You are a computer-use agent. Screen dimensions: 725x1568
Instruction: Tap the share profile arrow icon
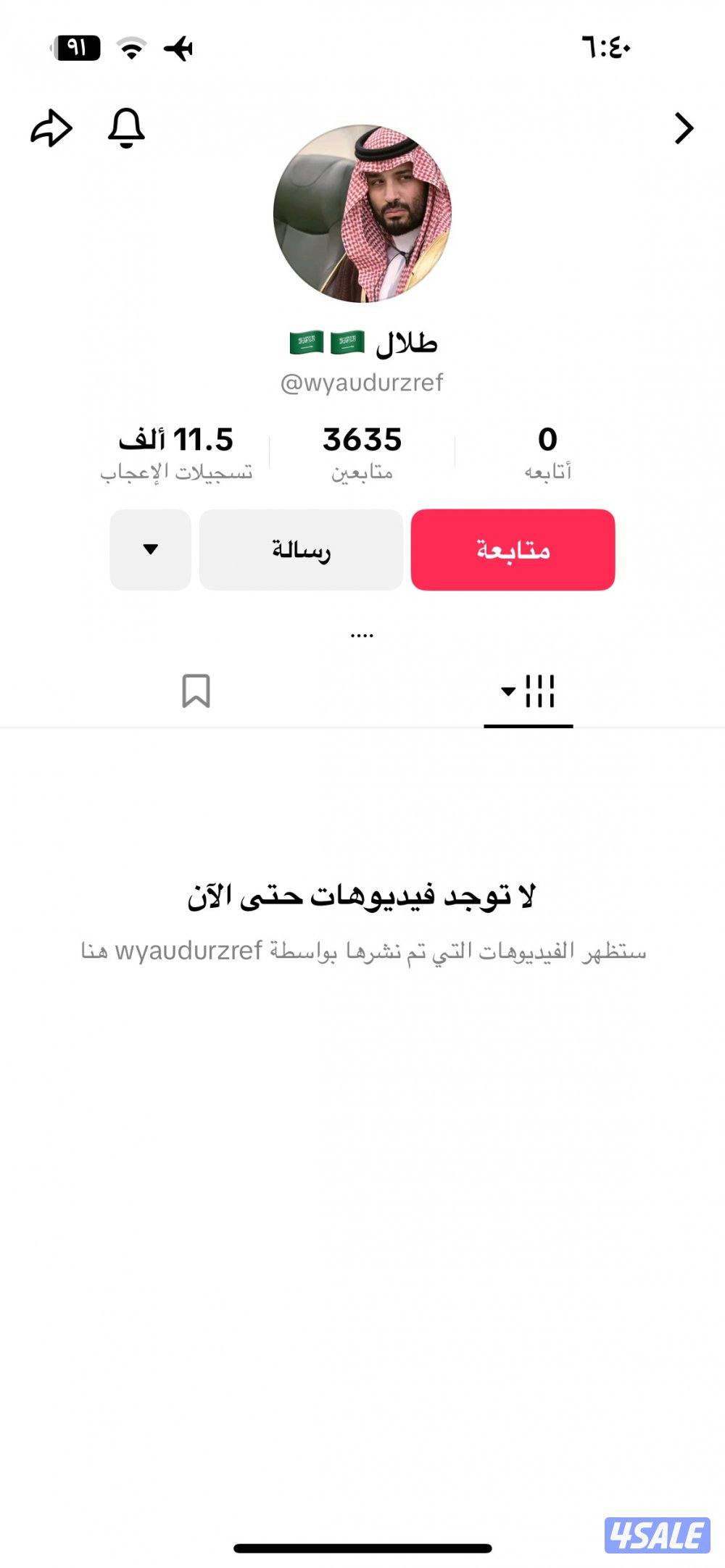pos(51,130)
